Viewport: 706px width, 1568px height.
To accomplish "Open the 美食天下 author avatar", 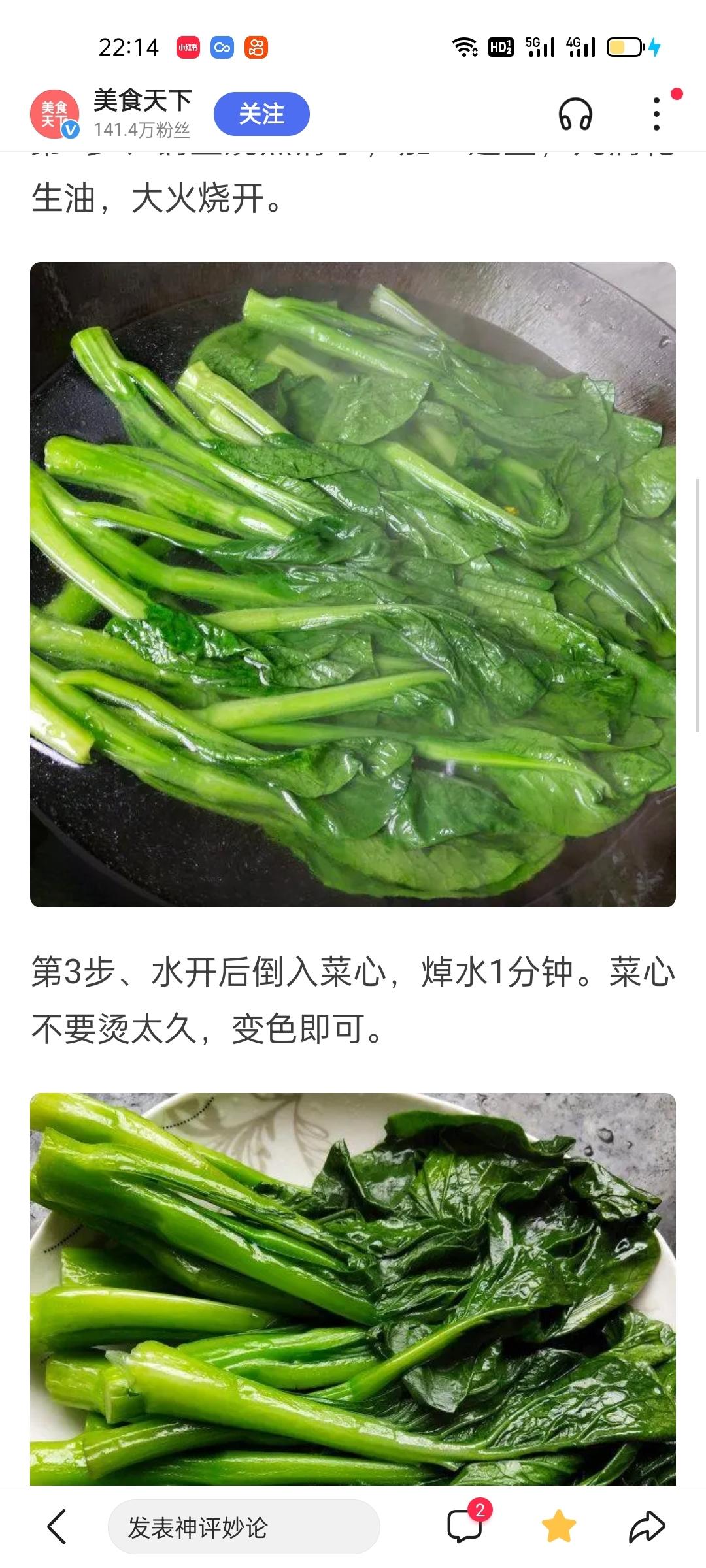I will click(x=55, y=114).
